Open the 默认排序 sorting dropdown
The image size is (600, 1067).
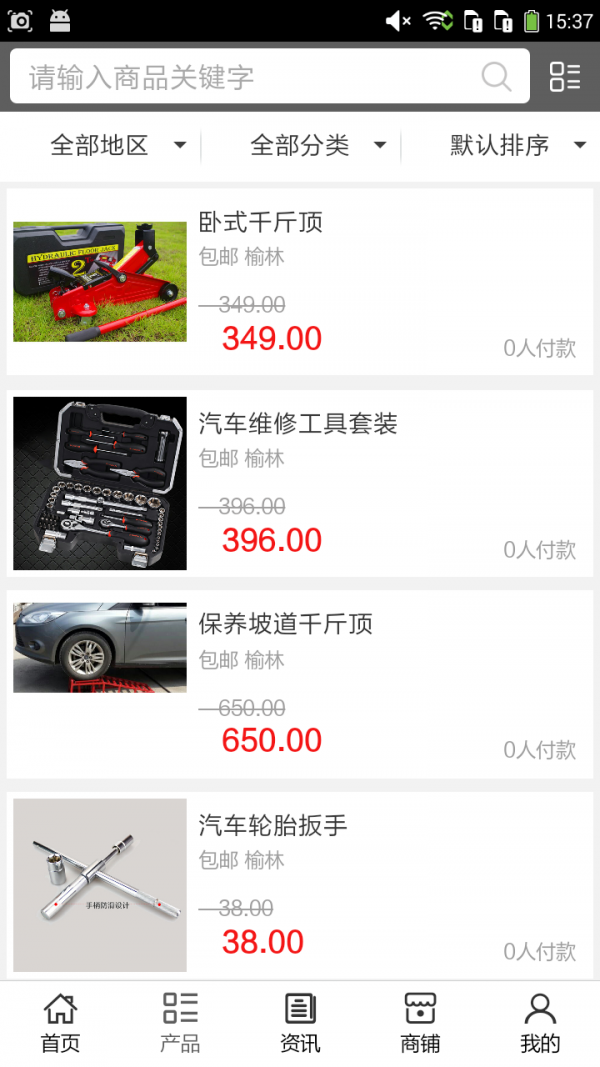(x=517, y=145)
